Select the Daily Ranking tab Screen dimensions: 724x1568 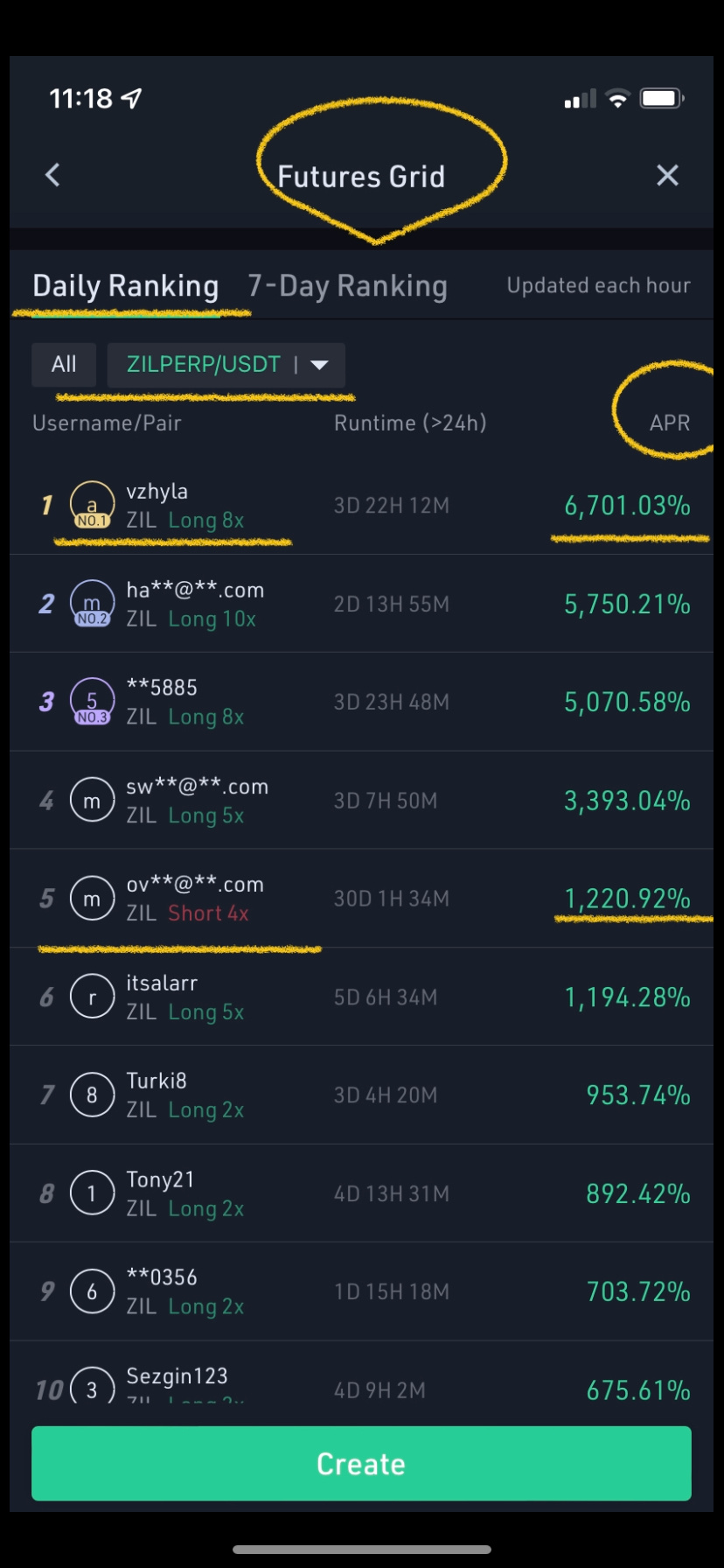125,286
